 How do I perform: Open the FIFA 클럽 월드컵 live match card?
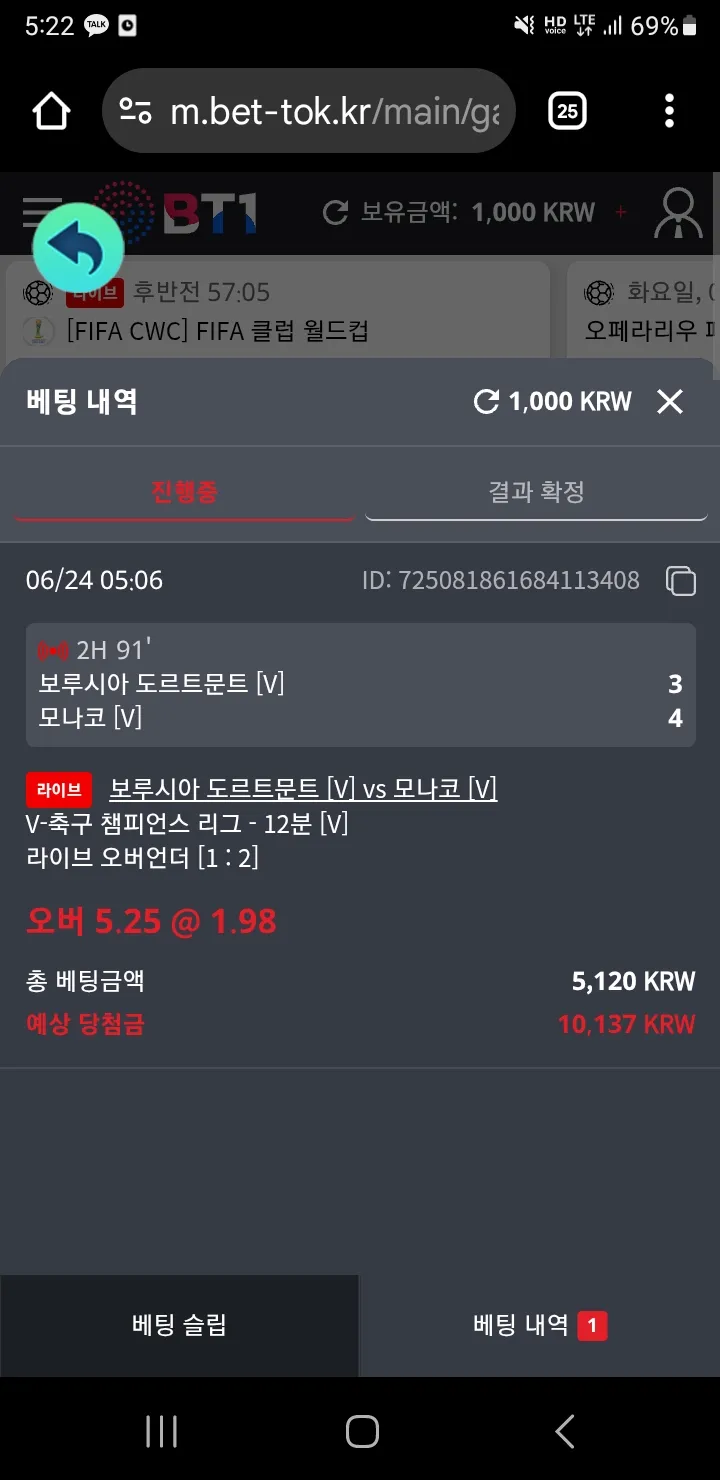[x=278, y=310]
